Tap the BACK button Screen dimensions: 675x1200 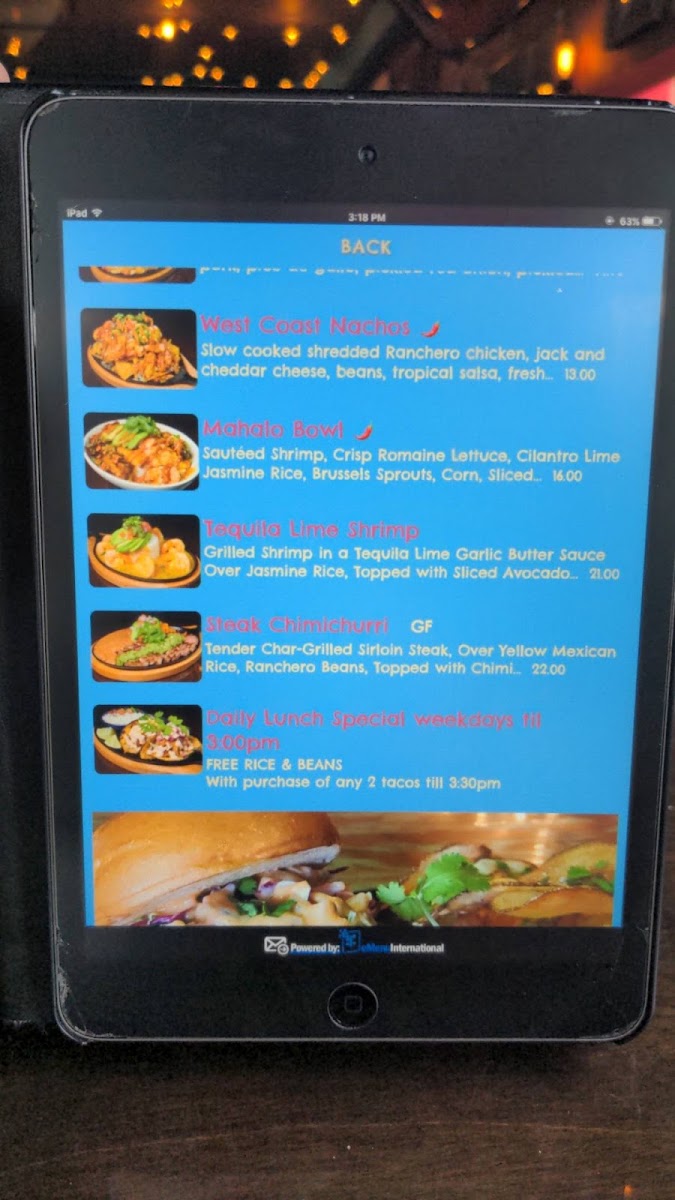(x=366, y=247)
